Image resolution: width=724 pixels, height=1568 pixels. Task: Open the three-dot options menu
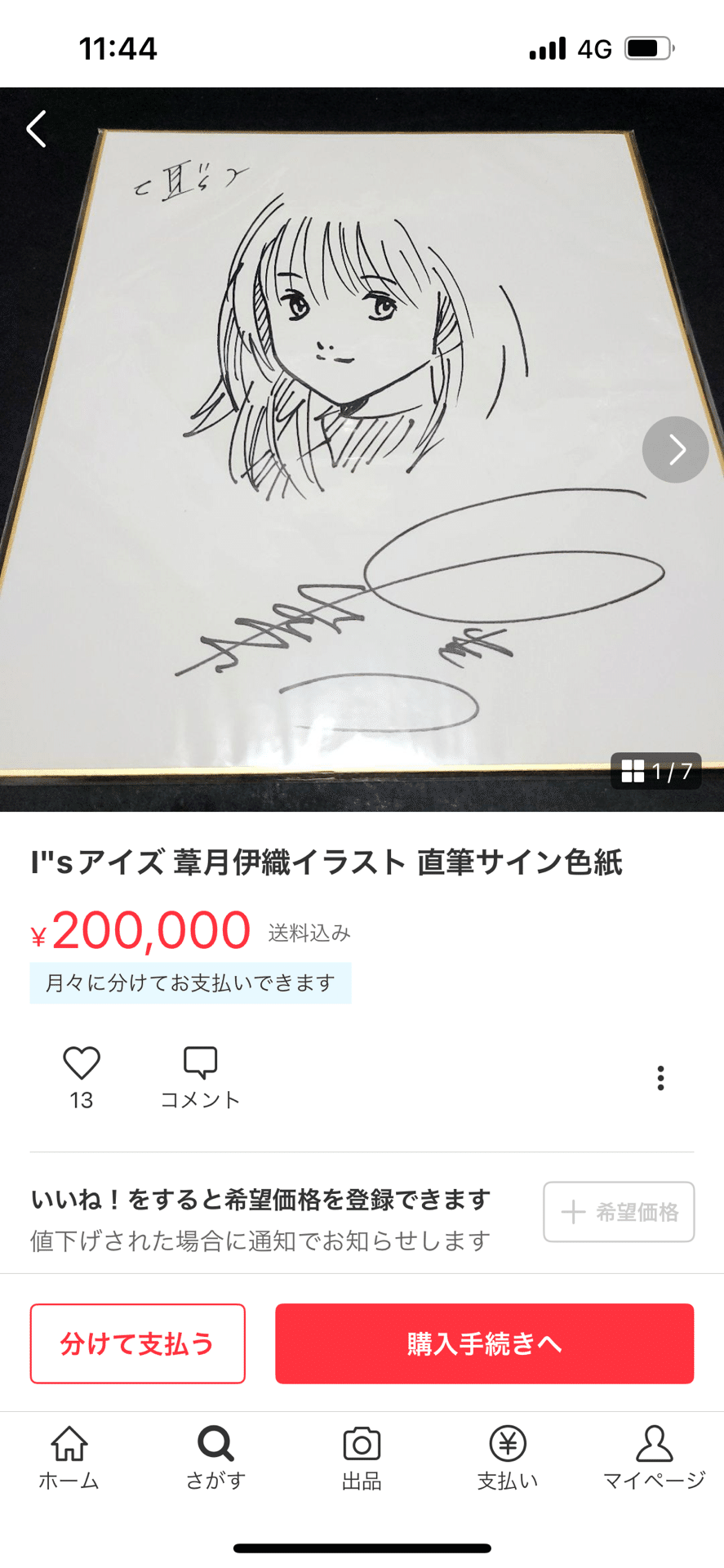[x=660, y=1078]
